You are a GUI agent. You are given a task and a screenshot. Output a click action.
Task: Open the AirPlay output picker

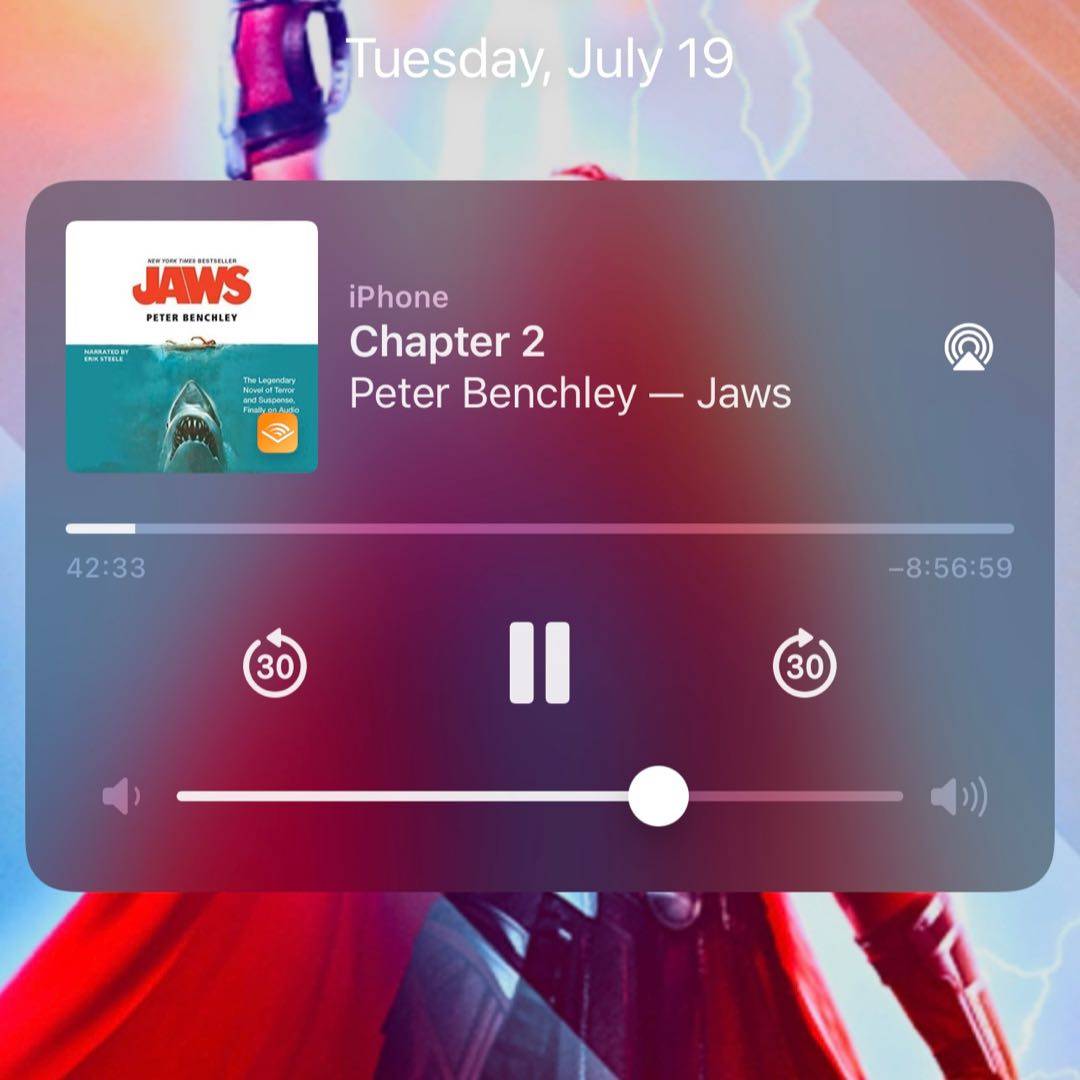[969, 347]
